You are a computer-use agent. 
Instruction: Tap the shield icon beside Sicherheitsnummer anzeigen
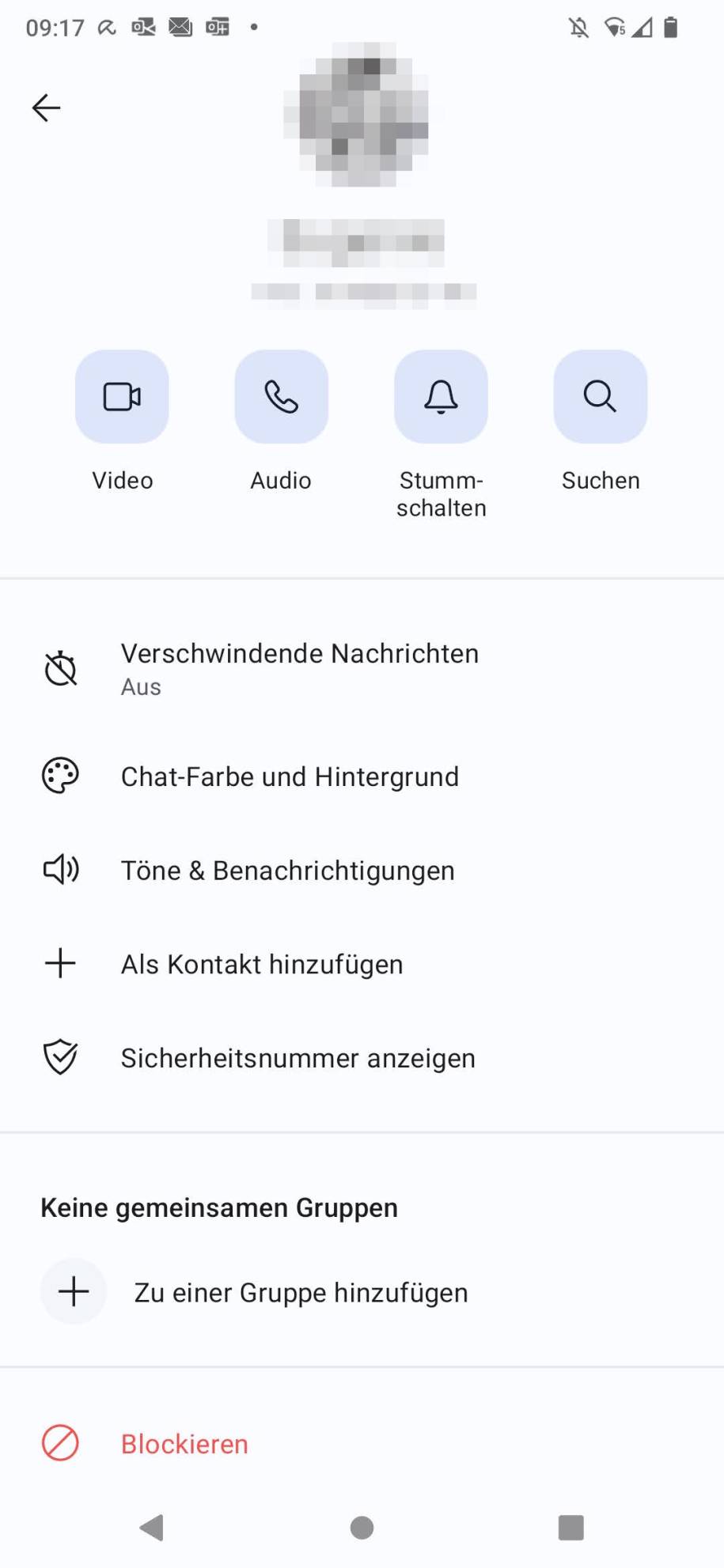click(60, 1057)
